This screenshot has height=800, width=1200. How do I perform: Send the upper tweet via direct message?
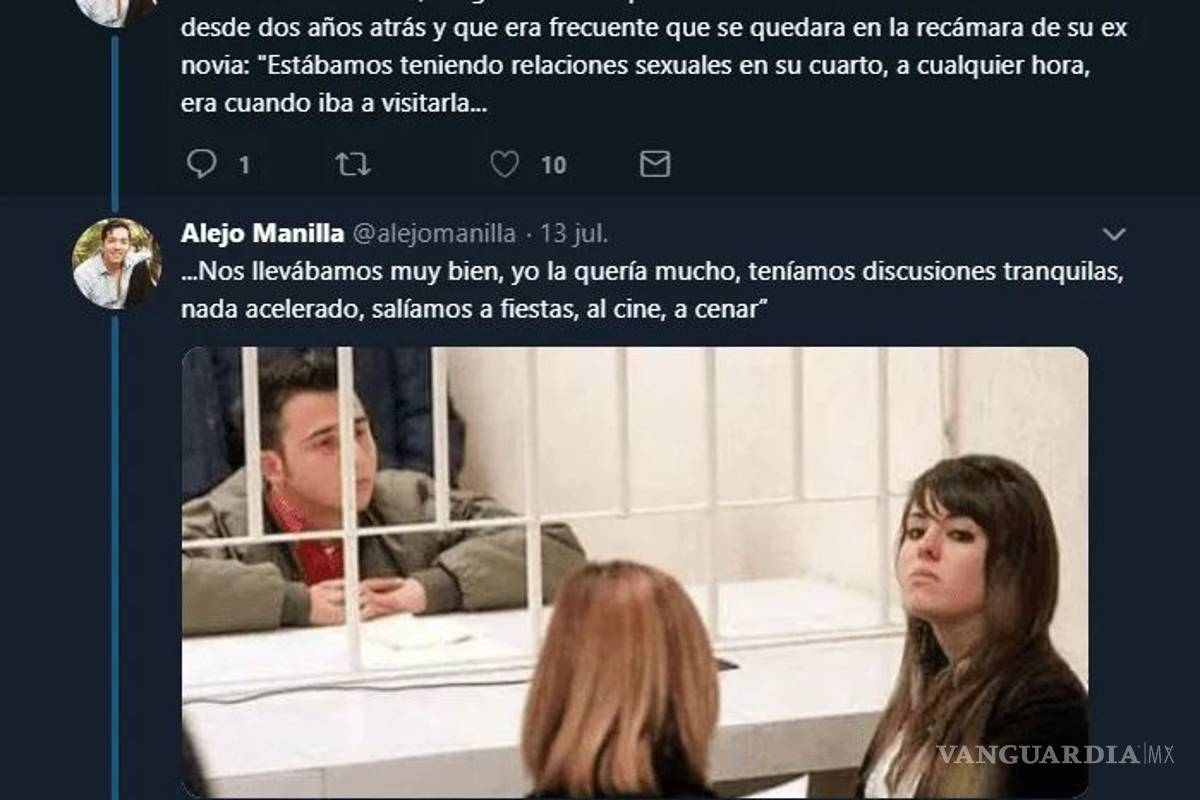655,164
